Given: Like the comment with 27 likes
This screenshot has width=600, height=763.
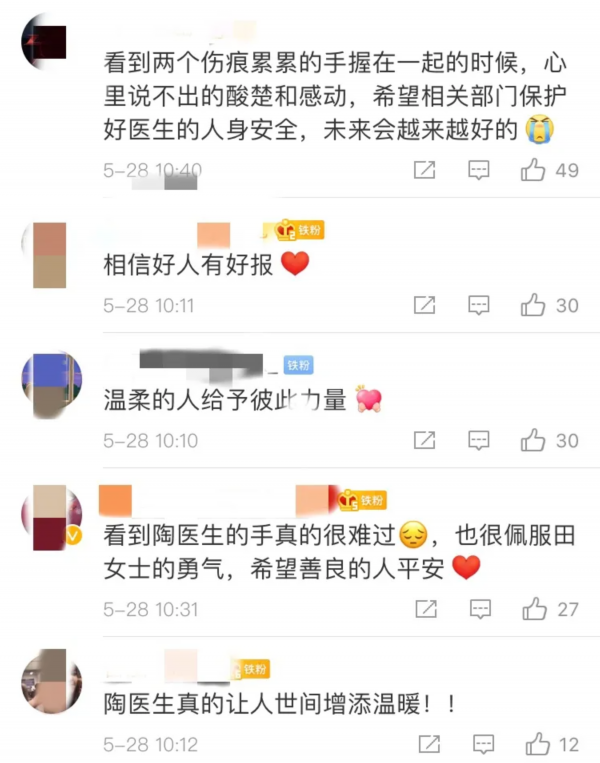Looking at the screenshot, I should click(x=533, y=608).
